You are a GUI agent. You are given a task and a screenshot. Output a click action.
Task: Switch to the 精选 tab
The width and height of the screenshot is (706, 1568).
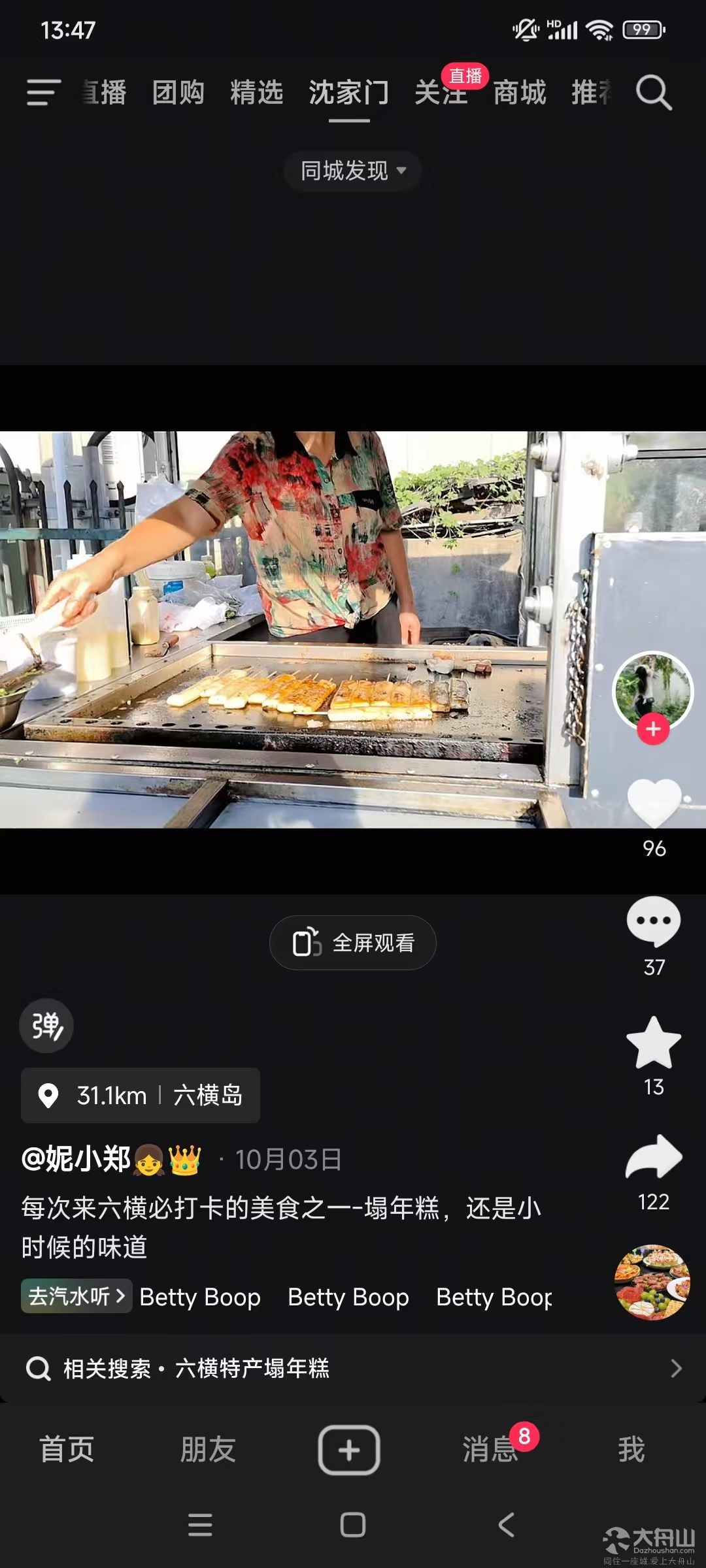pos(256,92)
